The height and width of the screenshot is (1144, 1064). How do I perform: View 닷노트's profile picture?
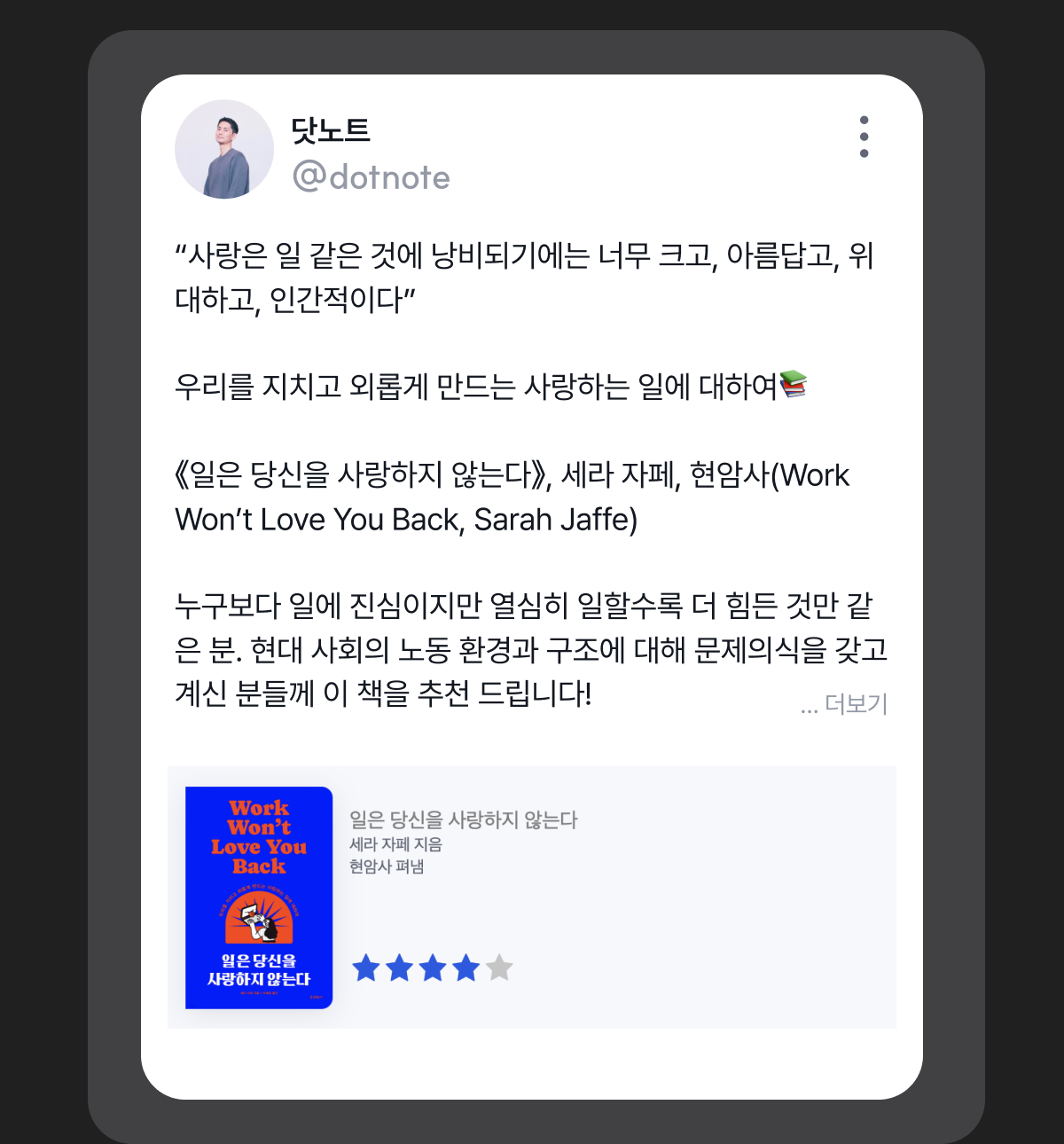point(224,149)
